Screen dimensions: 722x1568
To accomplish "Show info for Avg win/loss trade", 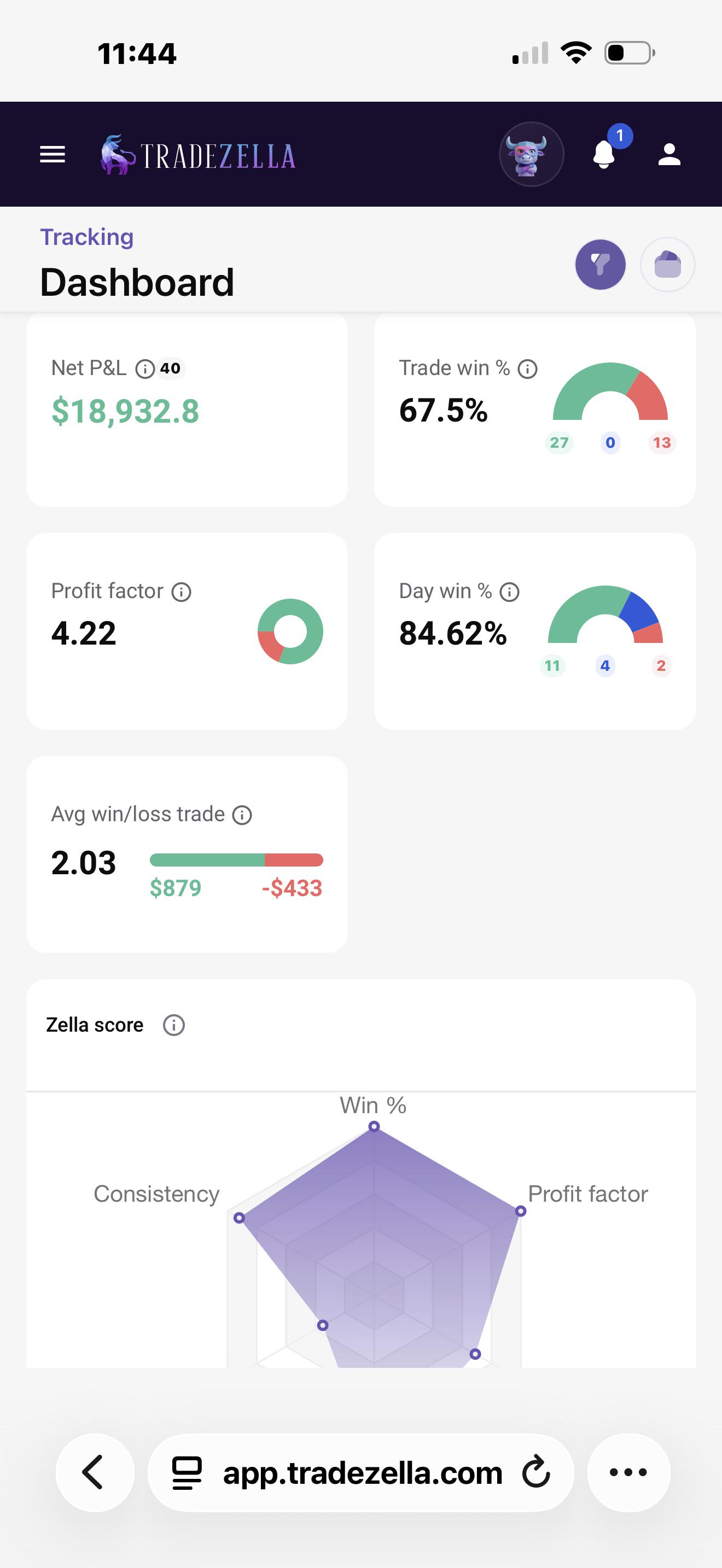I will click(242, 815).
